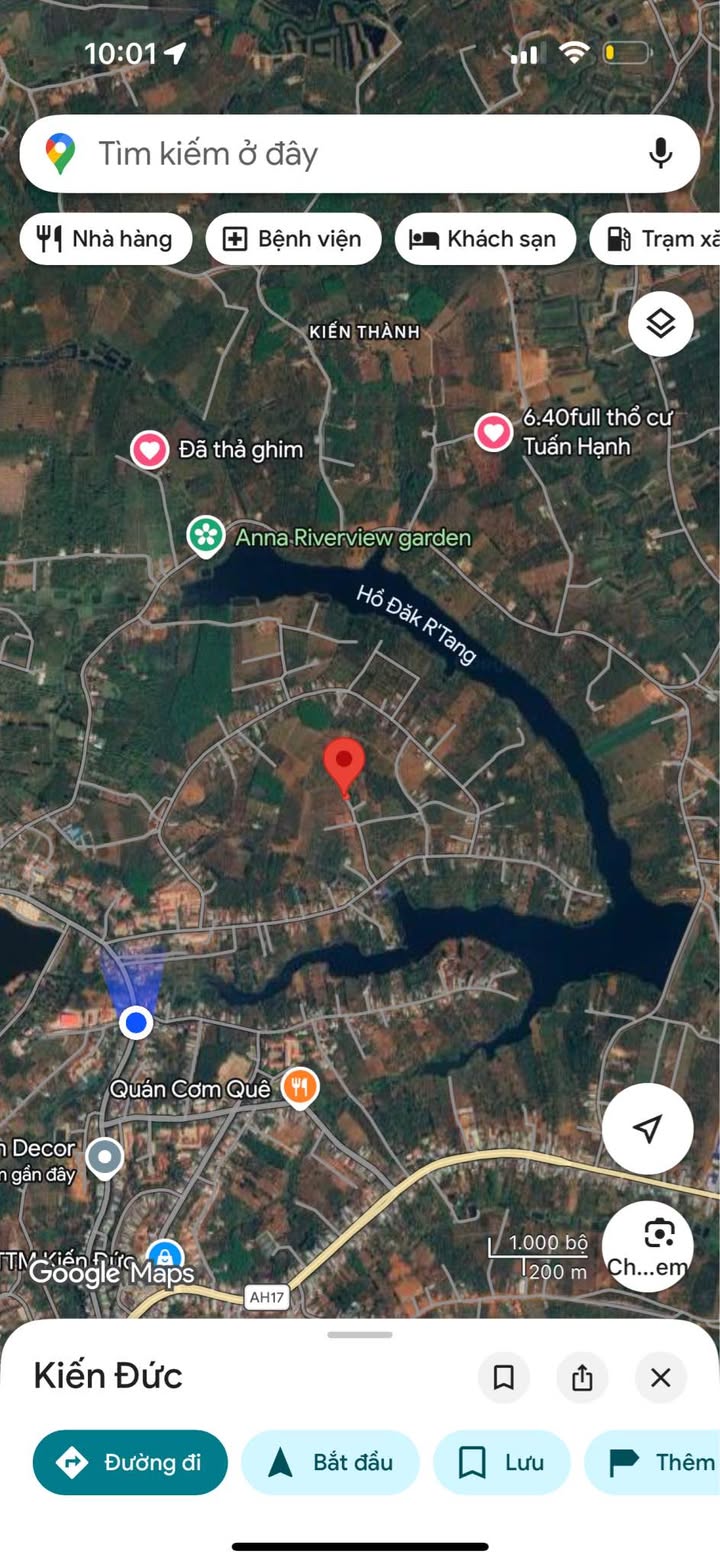The image size is (720, 1564).
Task: Open Anna Riverview garden place marker
Action: (x=207, y=536)
